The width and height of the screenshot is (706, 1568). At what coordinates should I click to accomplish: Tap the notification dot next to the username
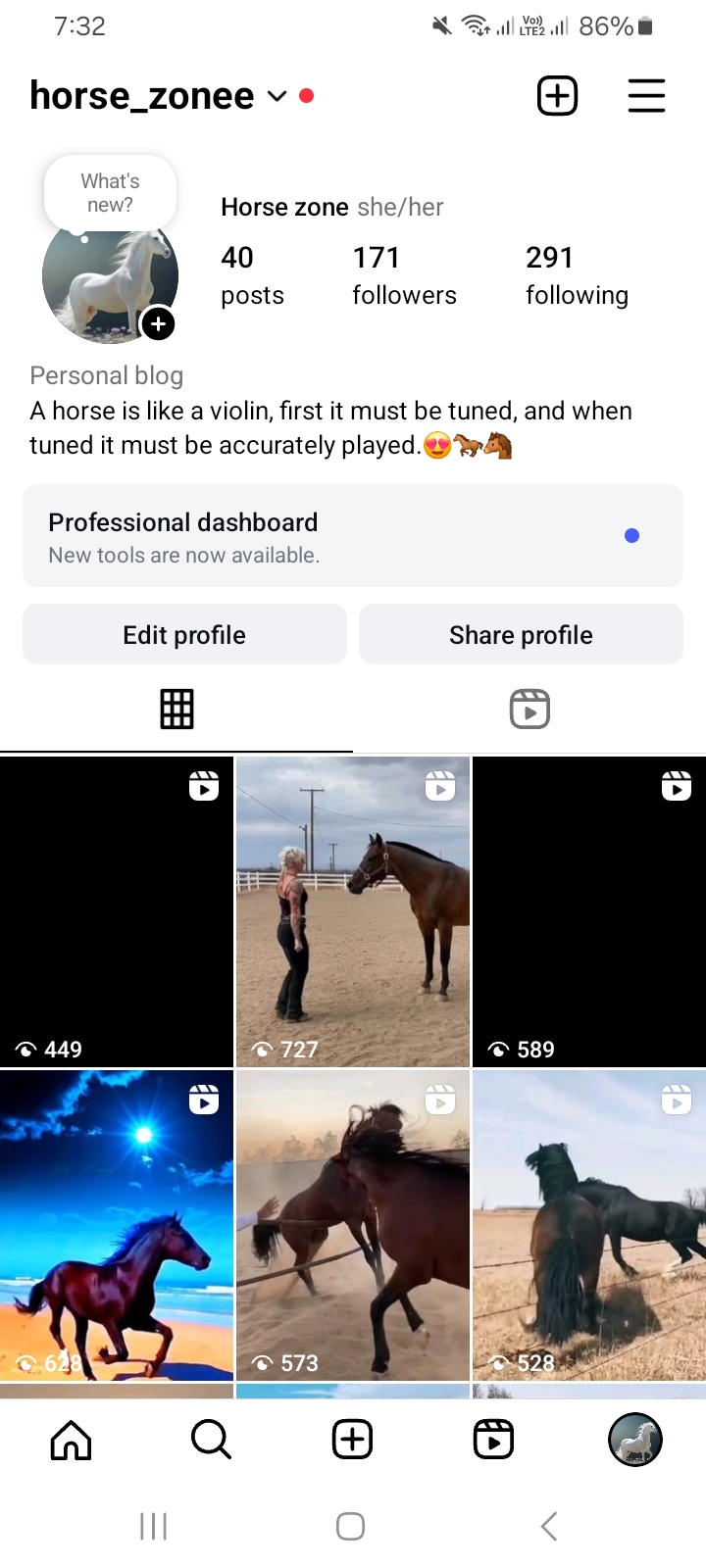306,96
